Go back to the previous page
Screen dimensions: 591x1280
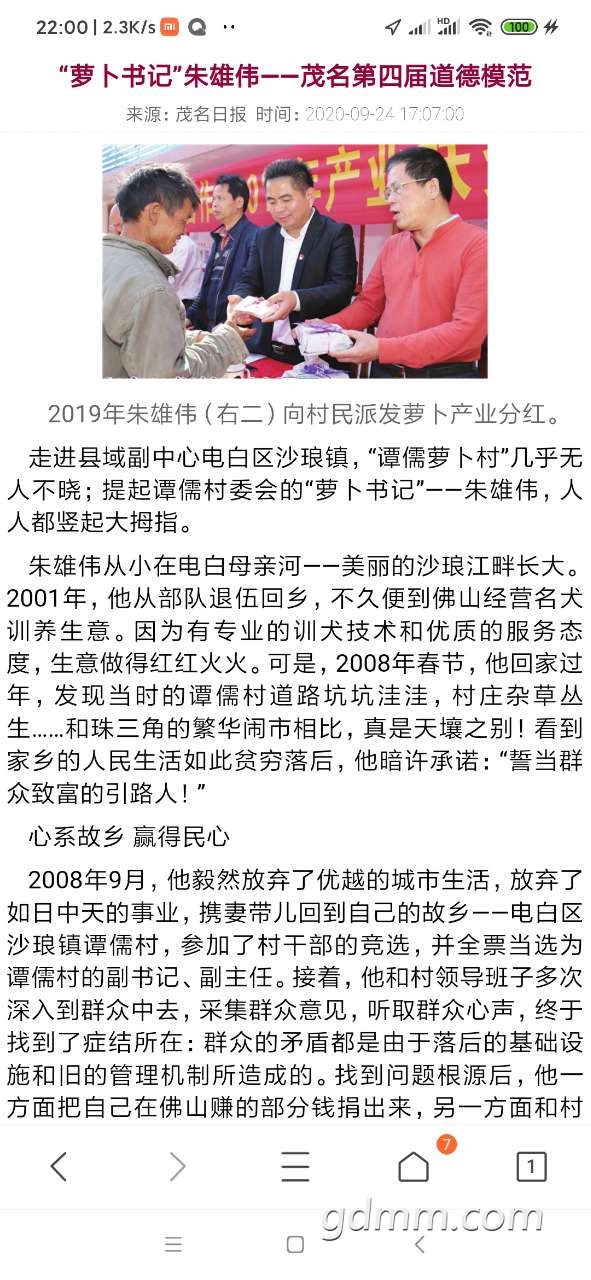click(59, 1166)
